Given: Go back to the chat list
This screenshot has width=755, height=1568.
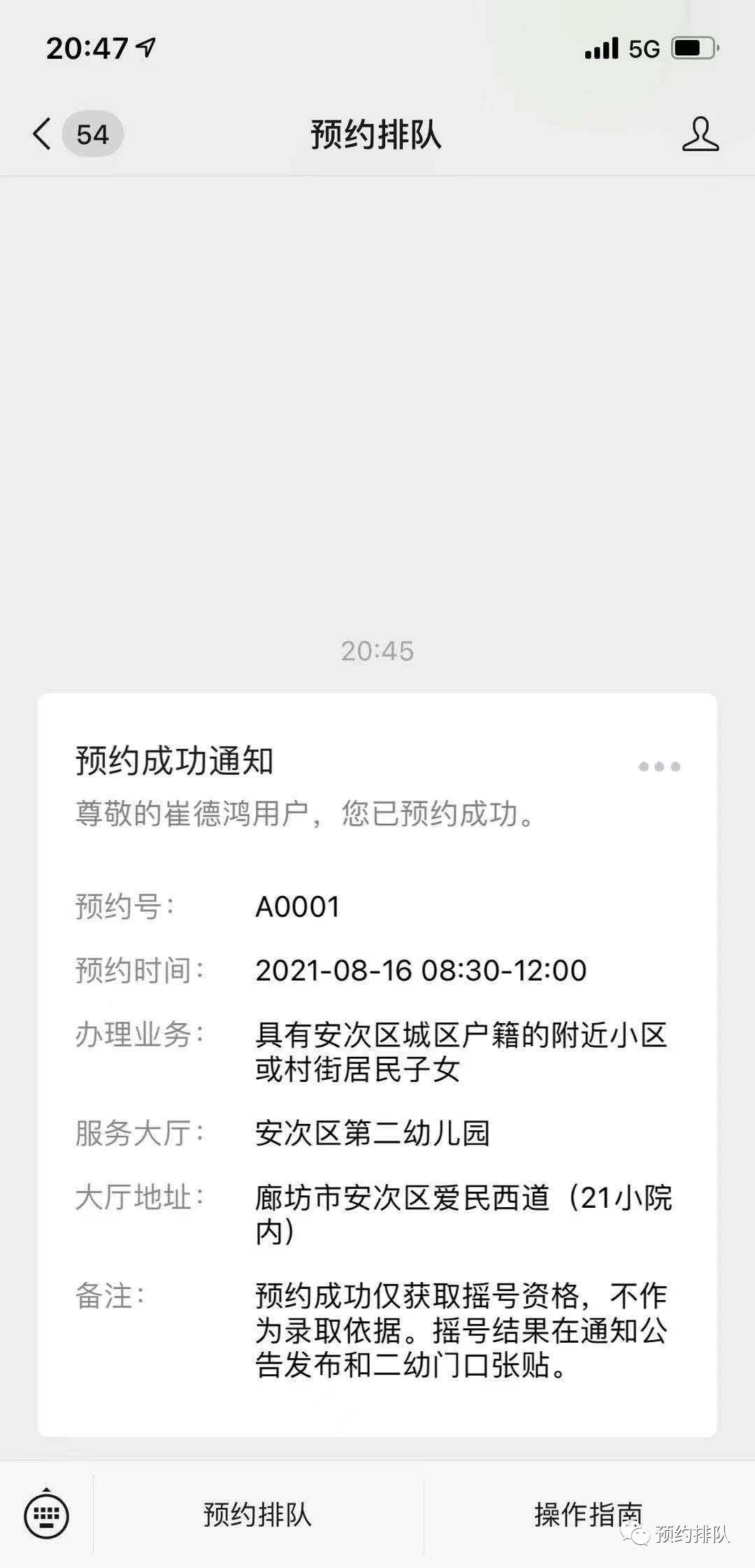Looking at the screenshot, I should tap(43, 134).
